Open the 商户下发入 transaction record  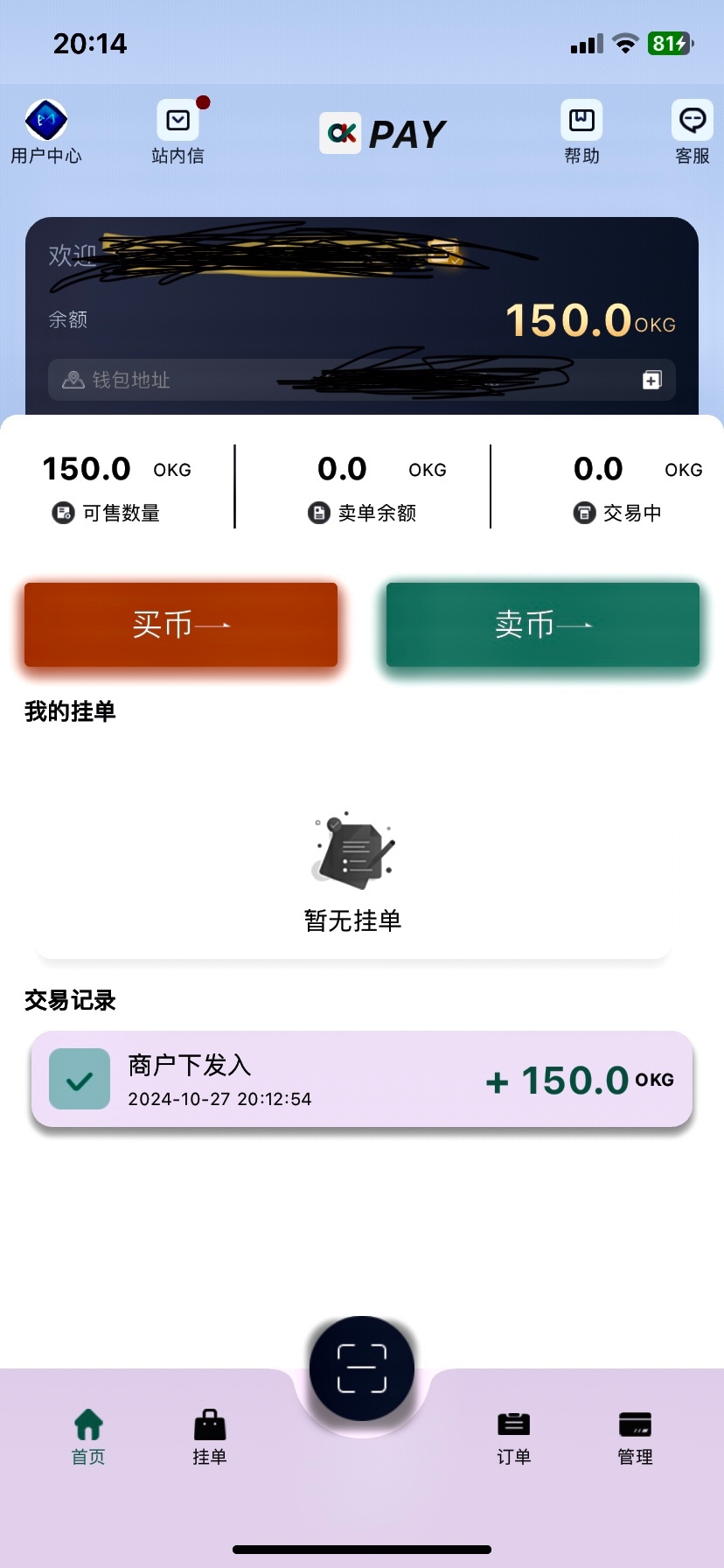click(x=362, y=1079)
